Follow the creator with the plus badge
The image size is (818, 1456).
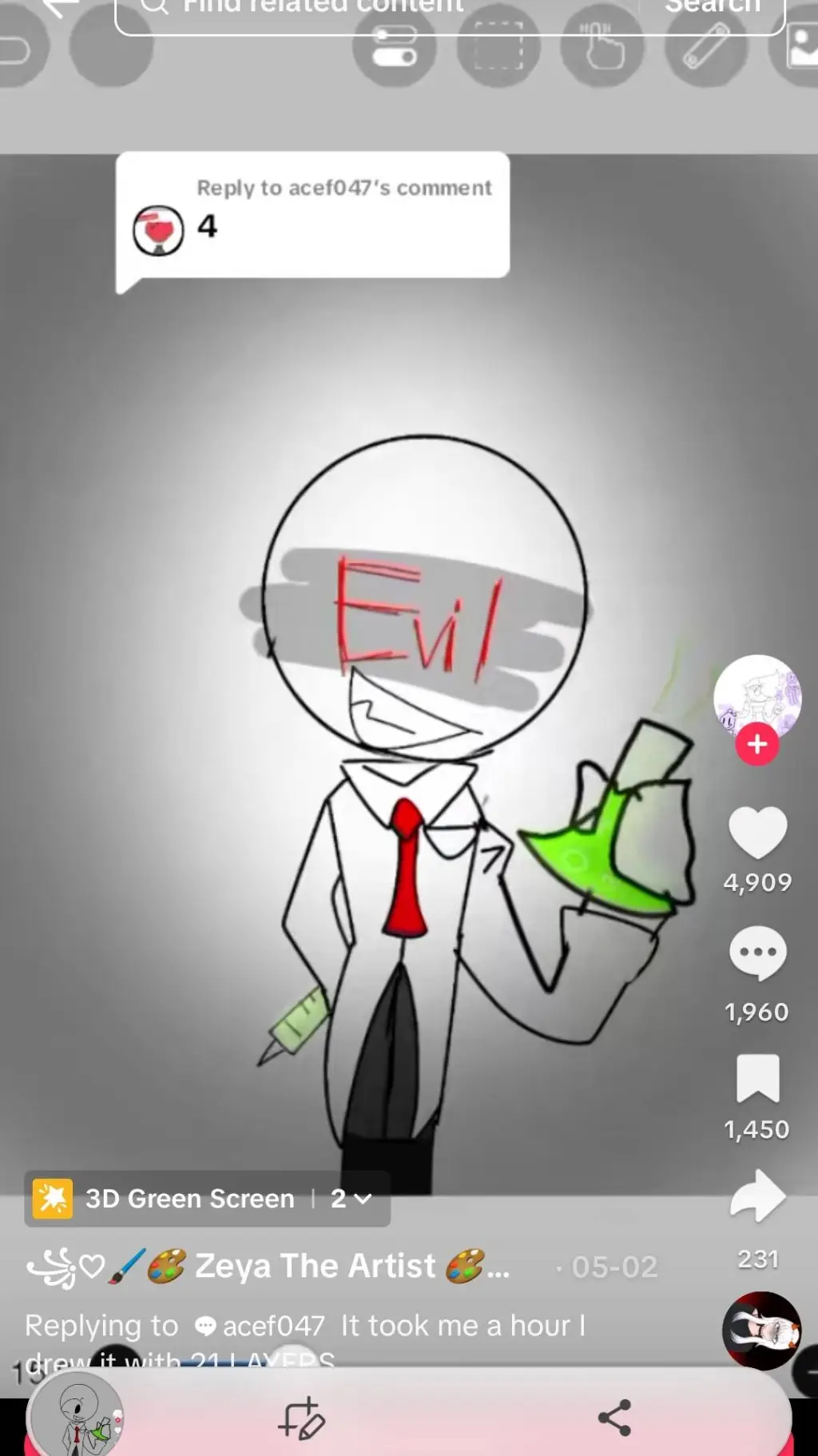pyautogui.click(x=757, y=745)
